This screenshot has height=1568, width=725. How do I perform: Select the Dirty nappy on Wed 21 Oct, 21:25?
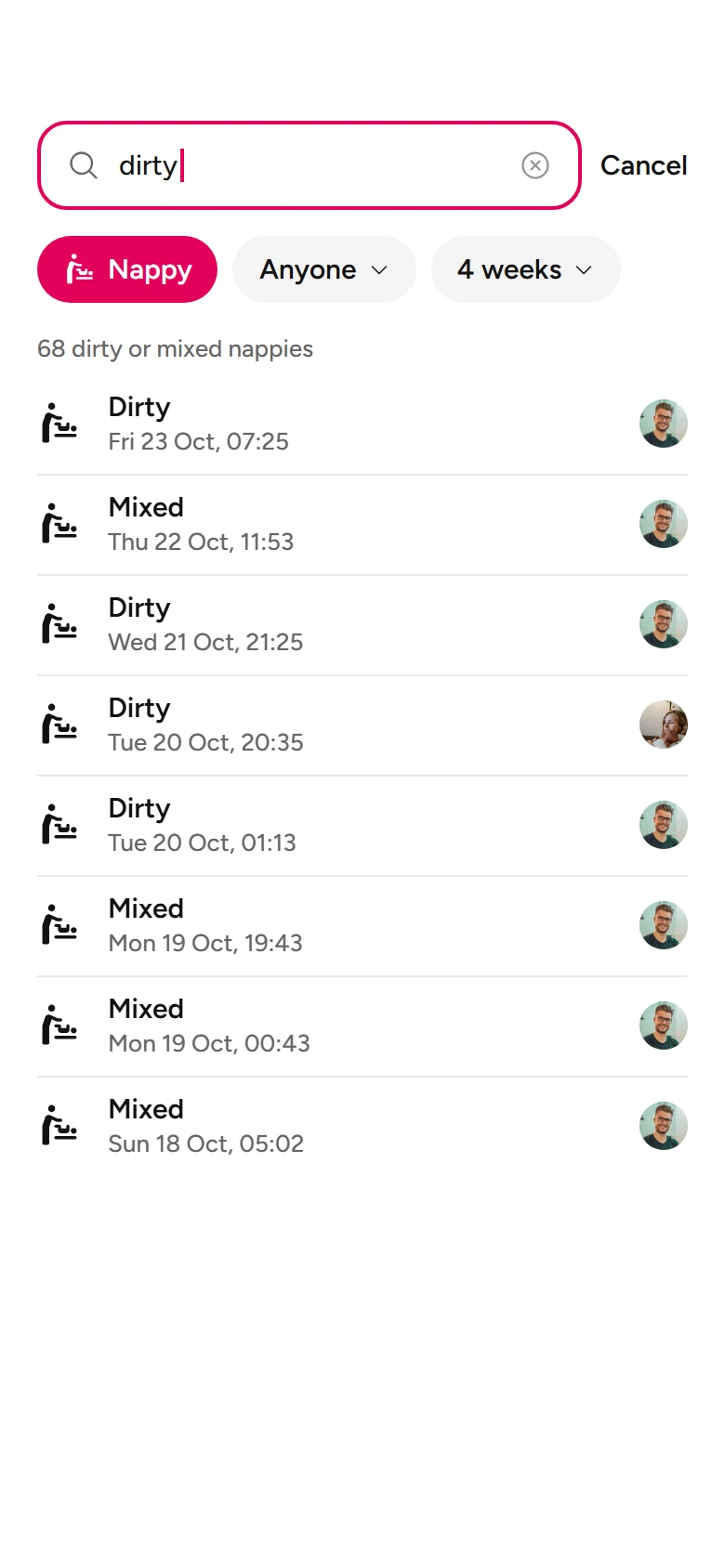coord(362,625)
